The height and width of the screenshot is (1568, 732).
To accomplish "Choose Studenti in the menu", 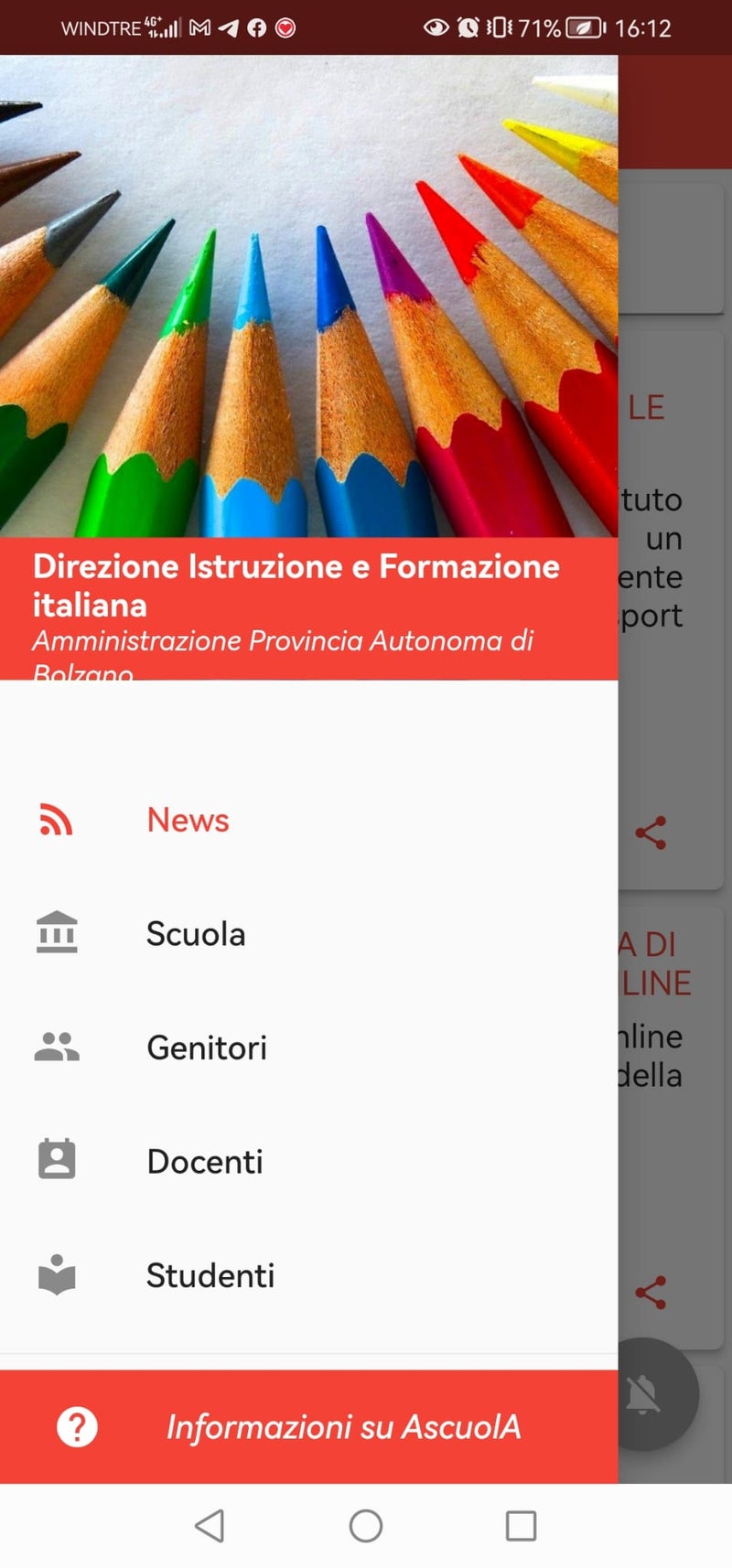I will [x=210, y=1275].
